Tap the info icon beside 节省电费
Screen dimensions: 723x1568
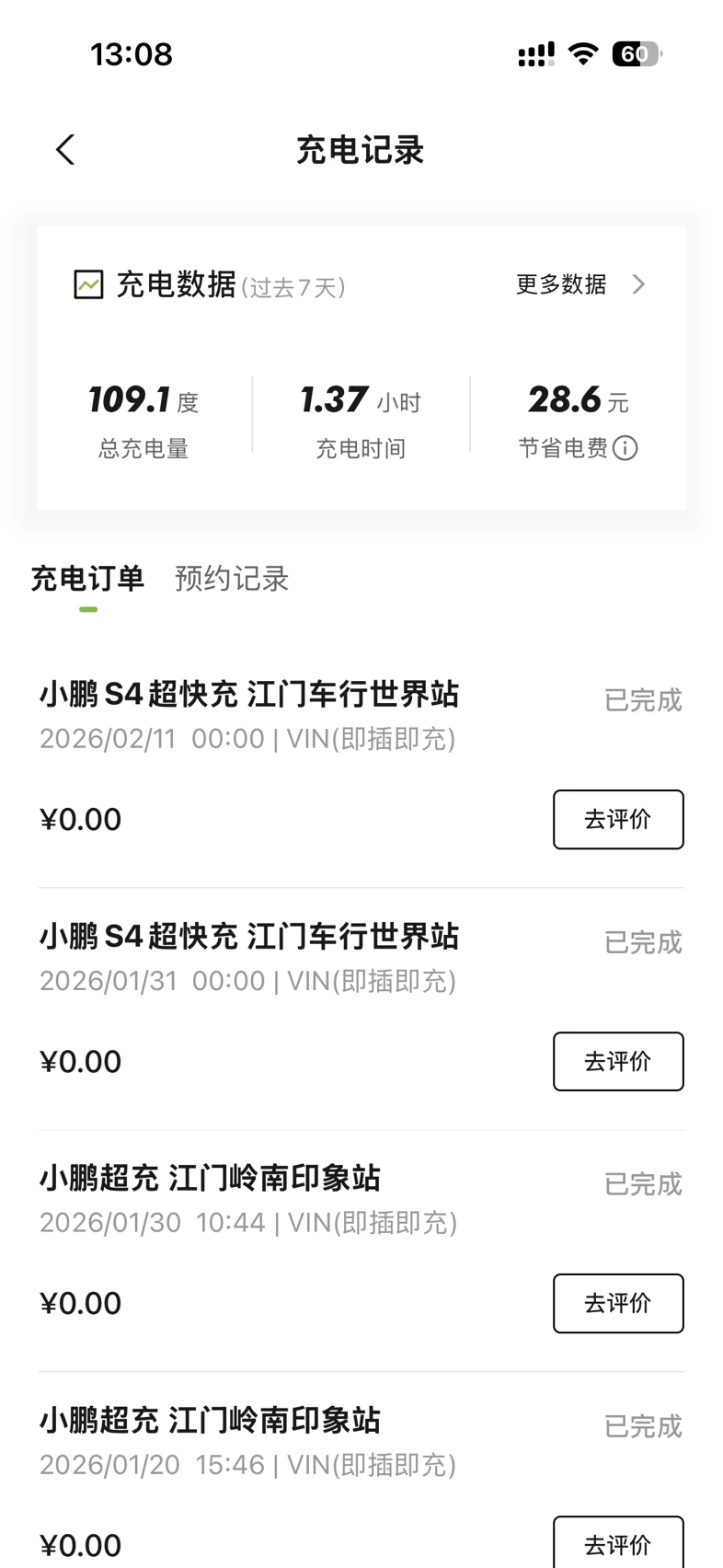(625, 448)
